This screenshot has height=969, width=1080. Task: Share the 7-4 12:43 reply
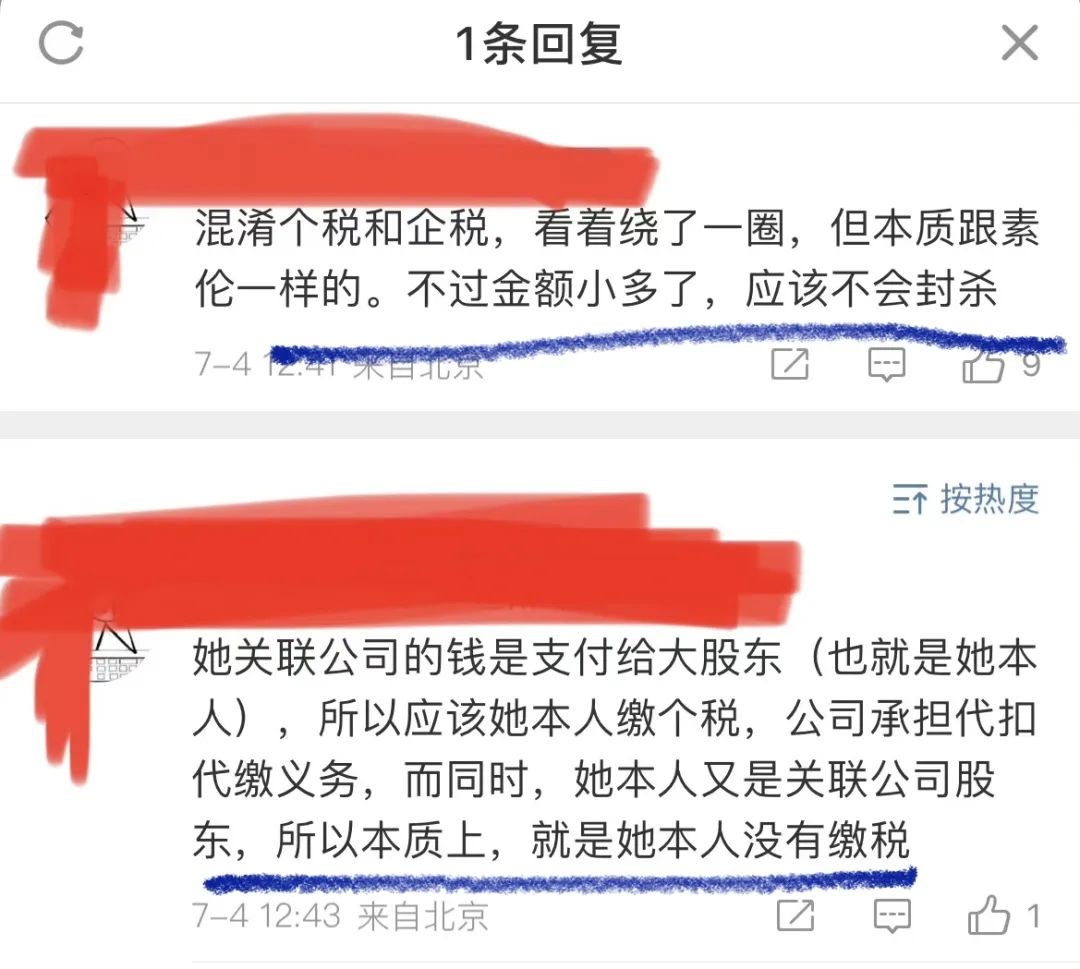(x=795, y=915)
